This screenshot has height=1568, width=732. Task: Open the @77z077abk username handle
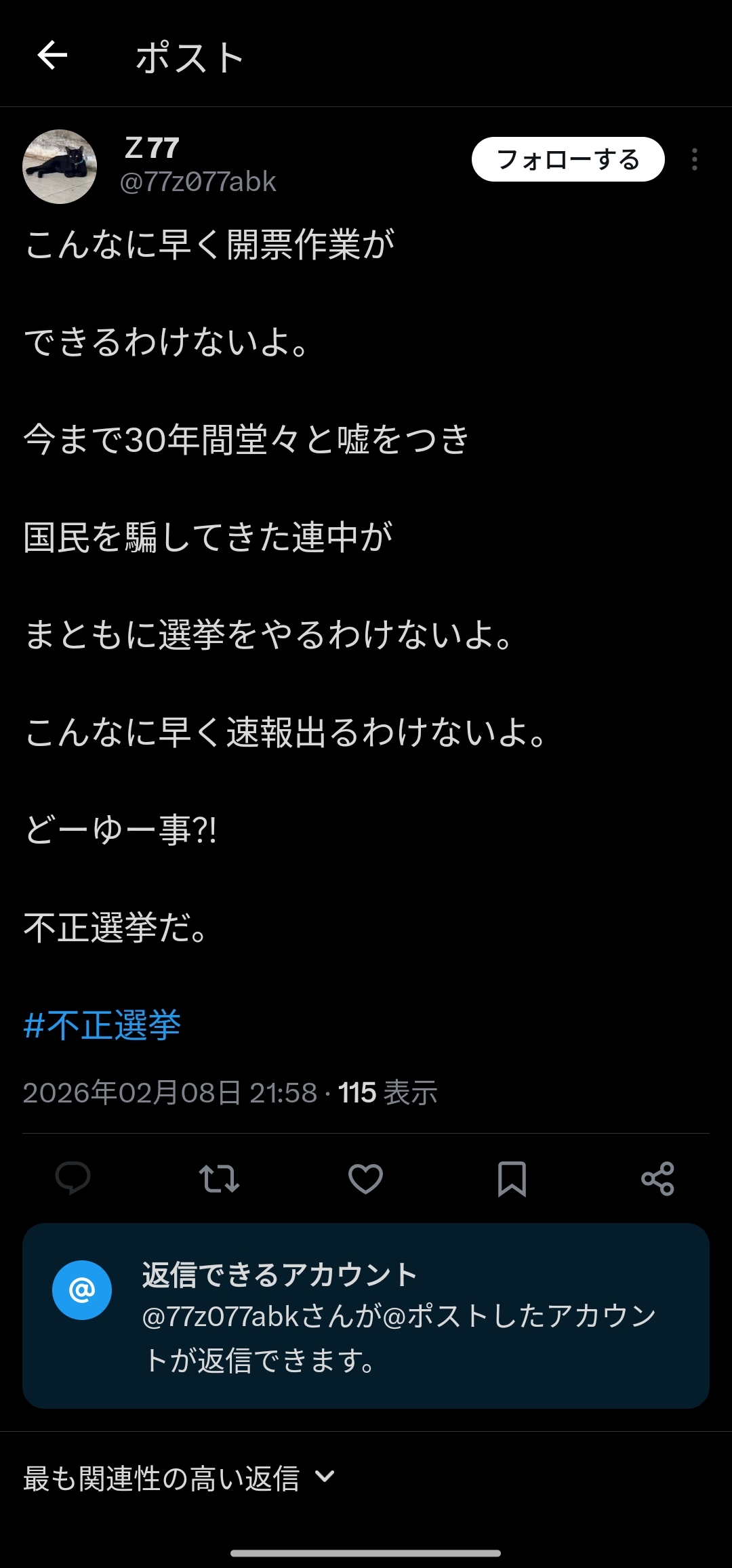coord(198,182)
